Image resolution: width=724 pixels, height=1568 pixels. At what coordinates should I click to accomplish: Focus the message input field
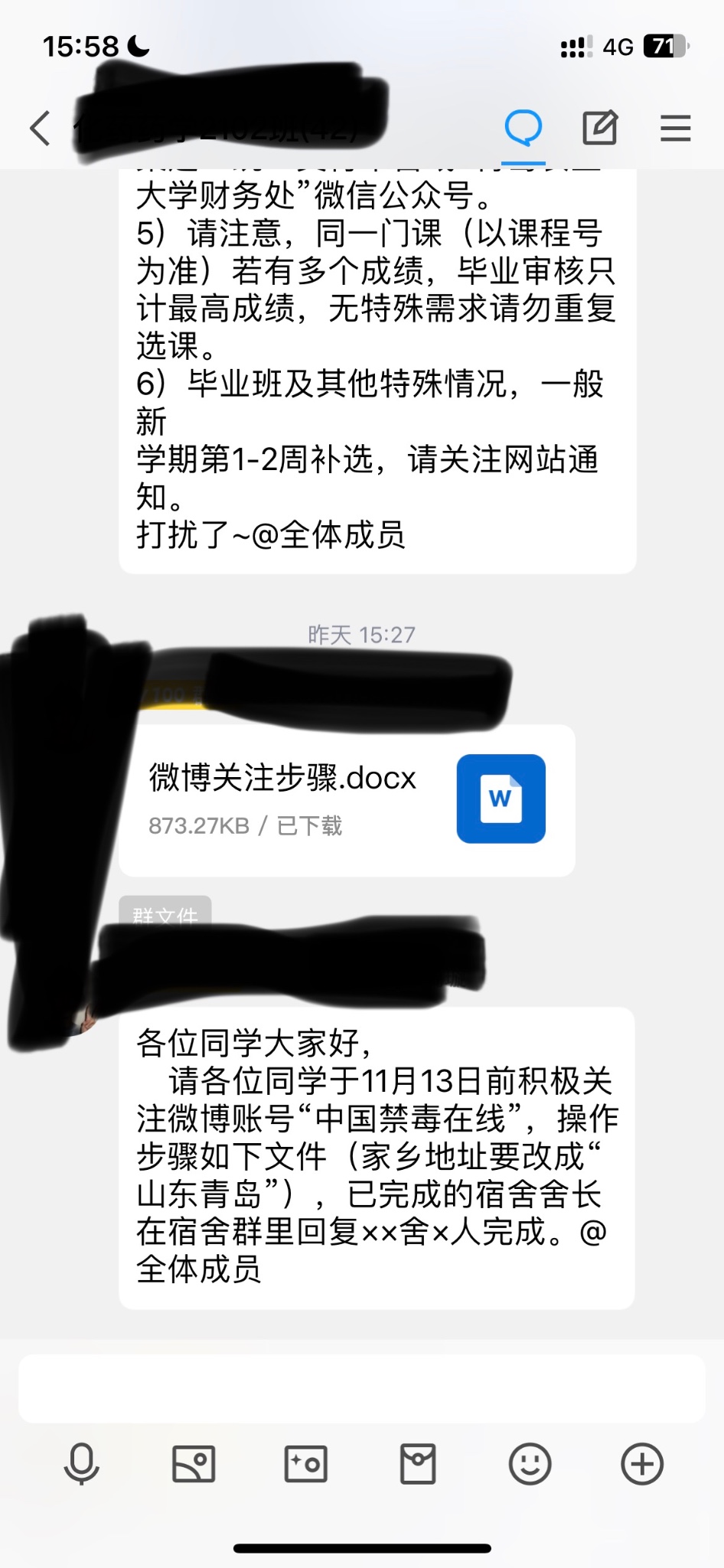coord(361,1389)
